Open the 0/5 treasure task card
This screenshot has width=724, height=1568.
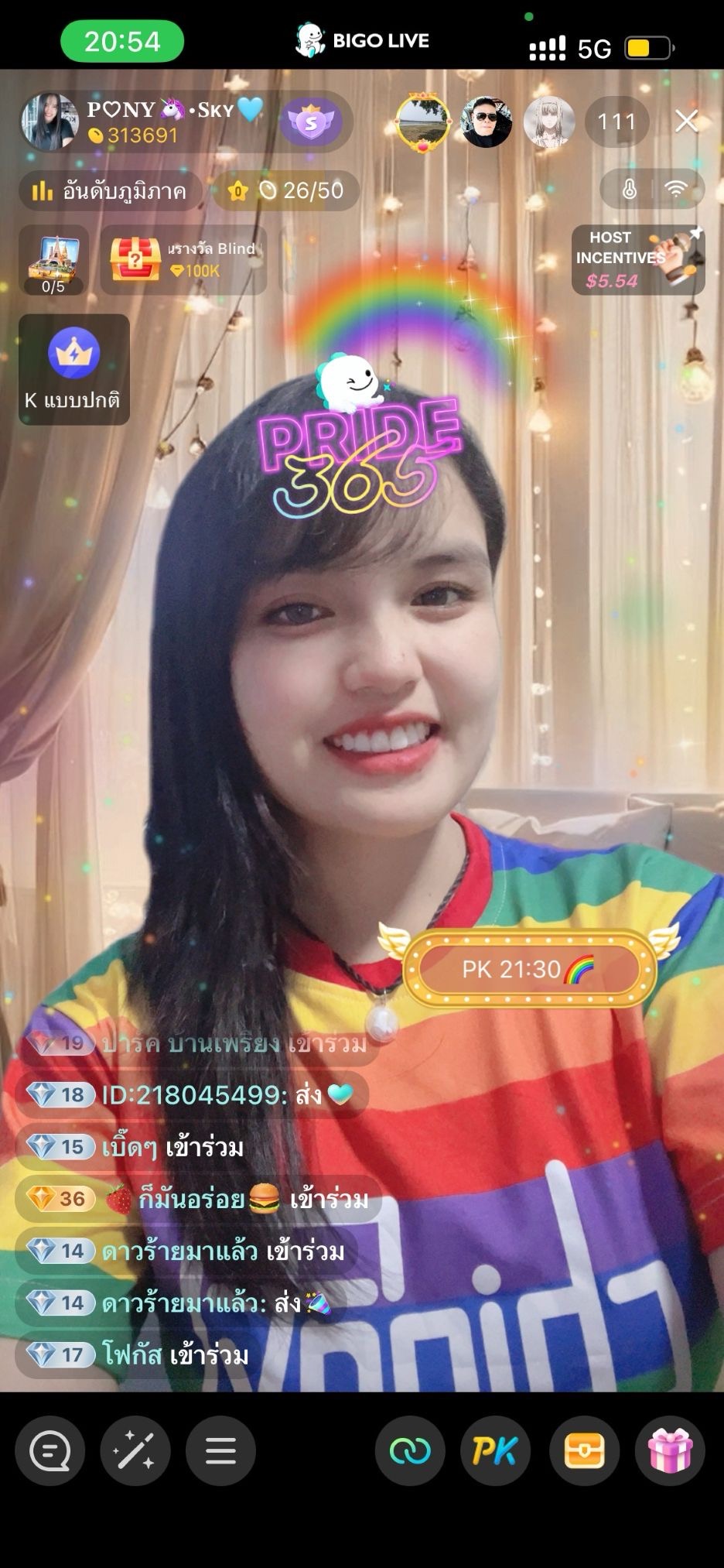(53, 260)
